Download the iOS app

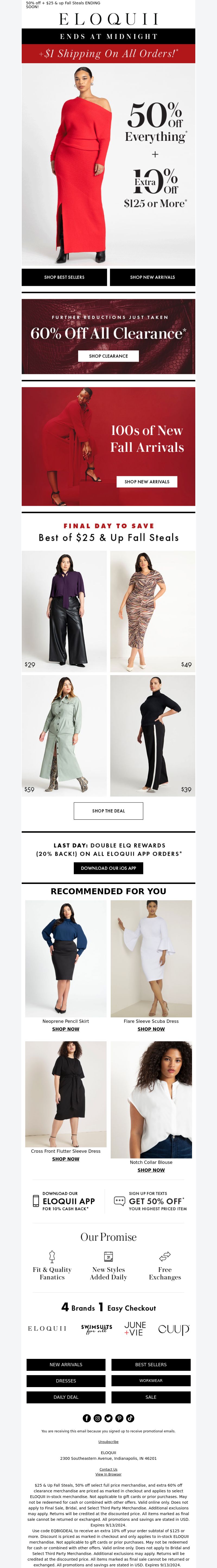(108, 868)
